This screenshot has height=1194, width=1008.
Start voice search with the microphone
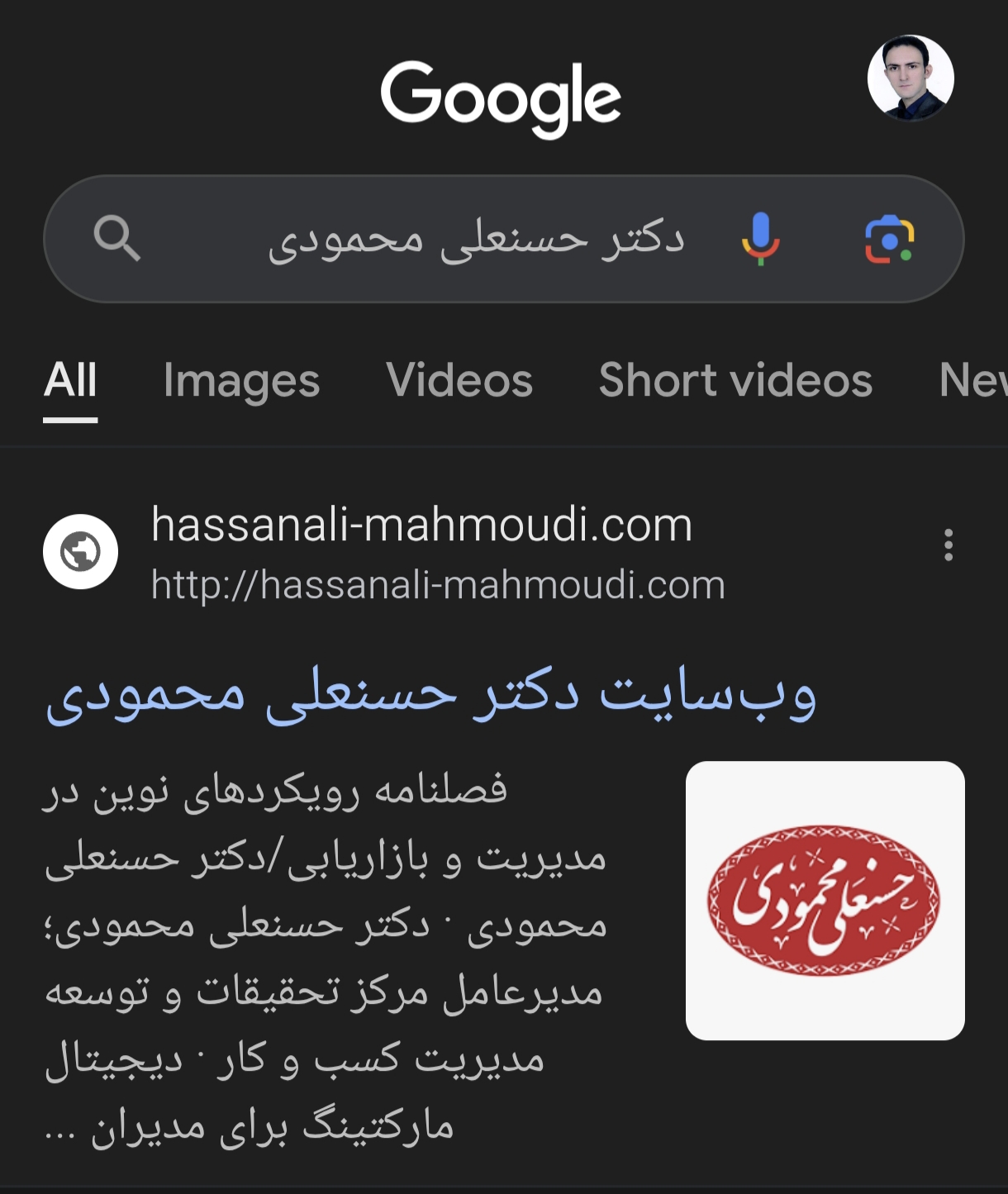[x=760, y=239]
